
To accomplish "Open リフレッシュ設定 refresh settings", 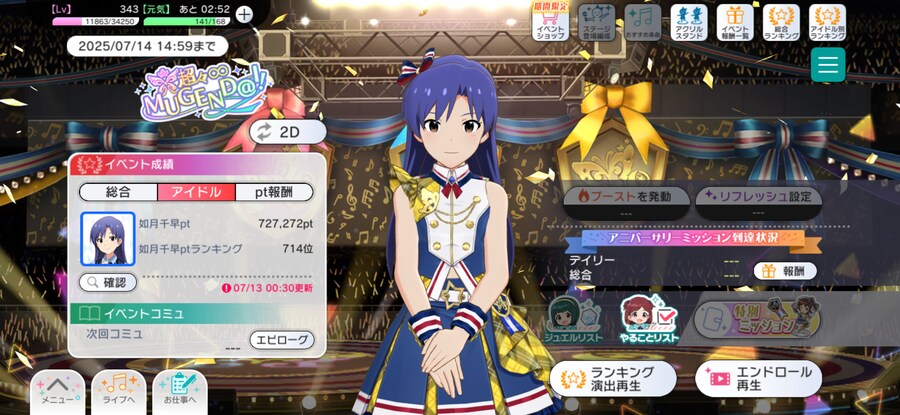I will pyautogui.click(x=757, y=196).
